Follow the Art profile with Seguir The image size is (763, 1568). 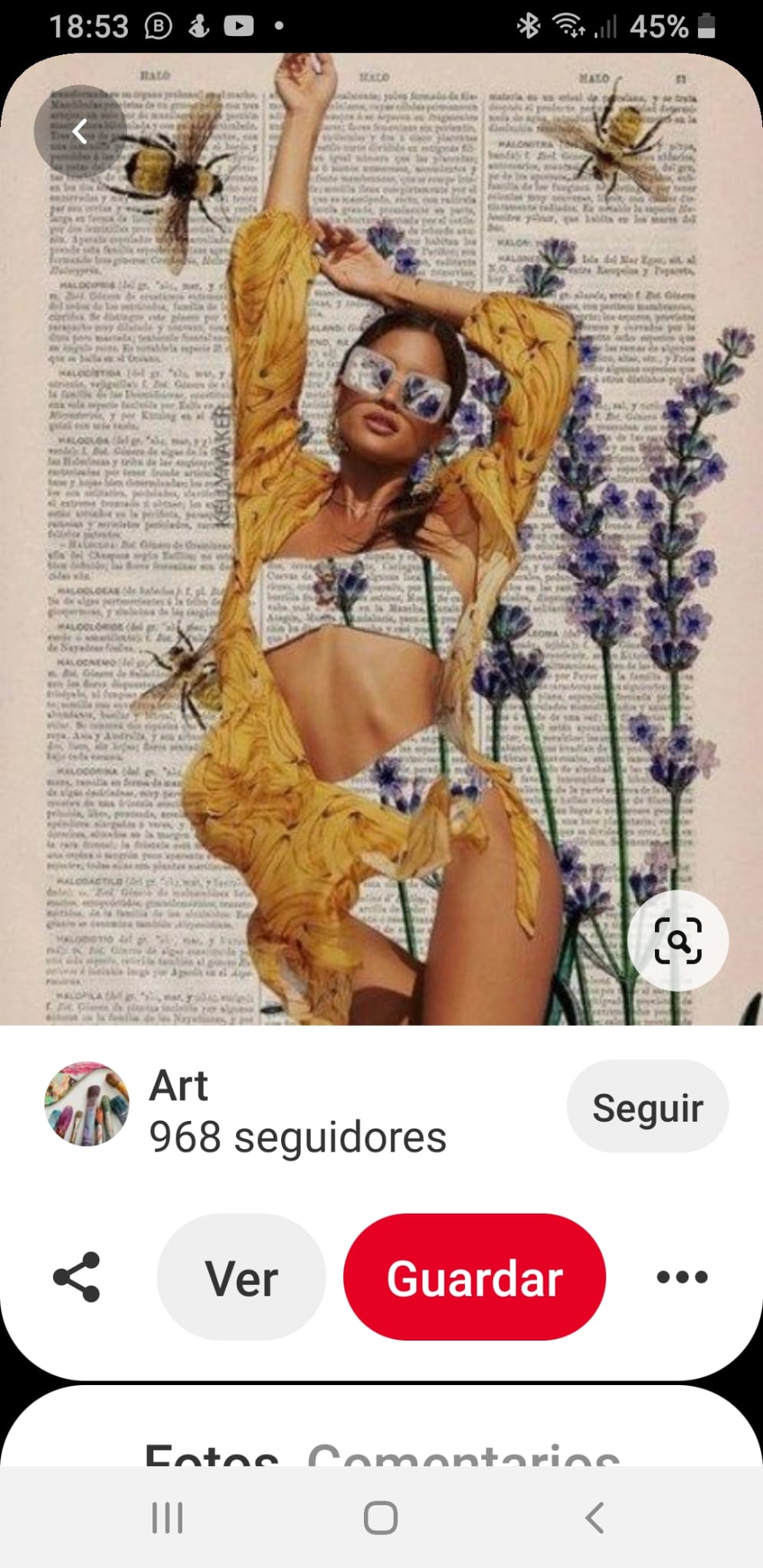click(x=647, y=1107)
